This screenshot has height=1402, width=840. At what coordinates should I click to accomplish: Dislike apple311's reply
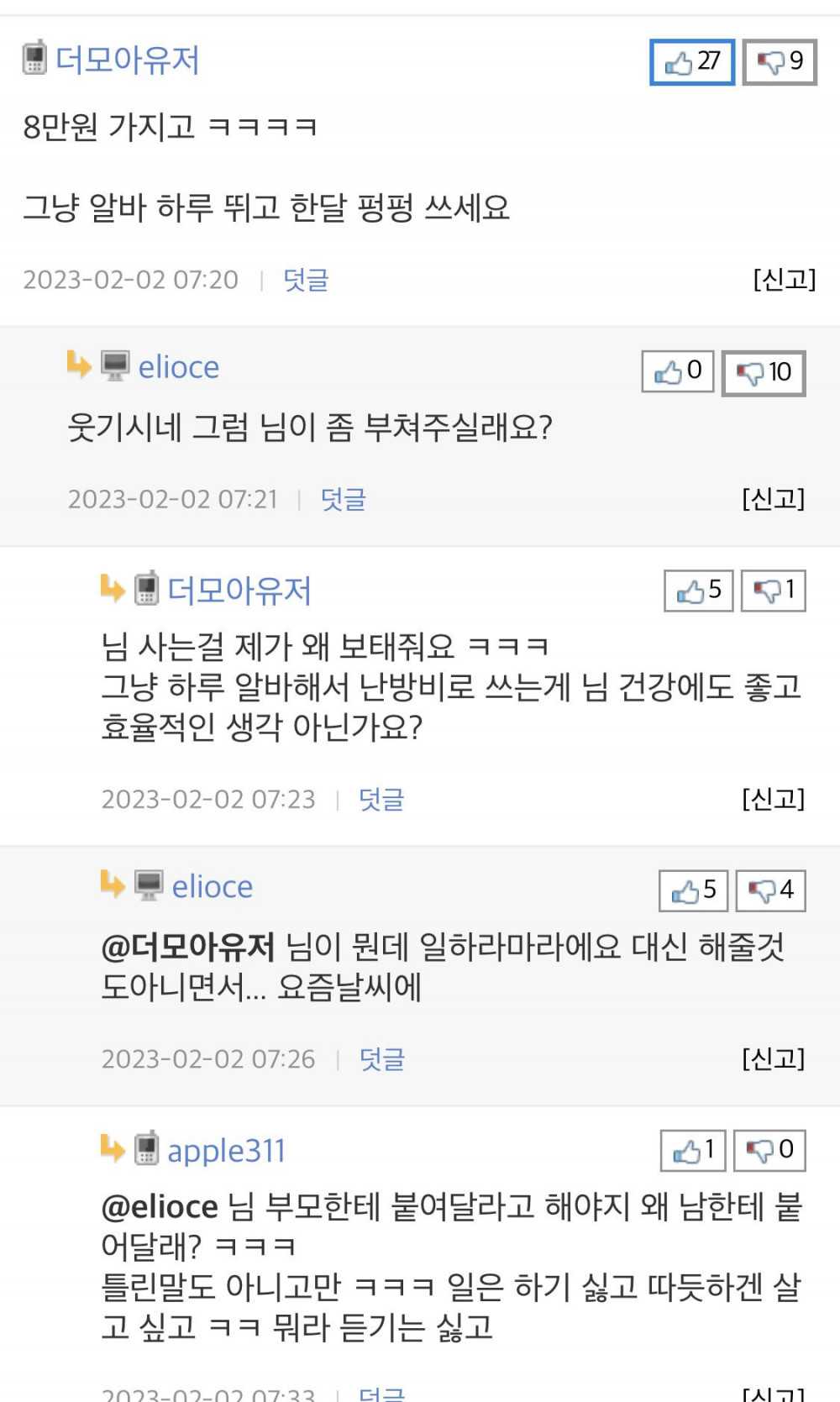pos(769,1150)
